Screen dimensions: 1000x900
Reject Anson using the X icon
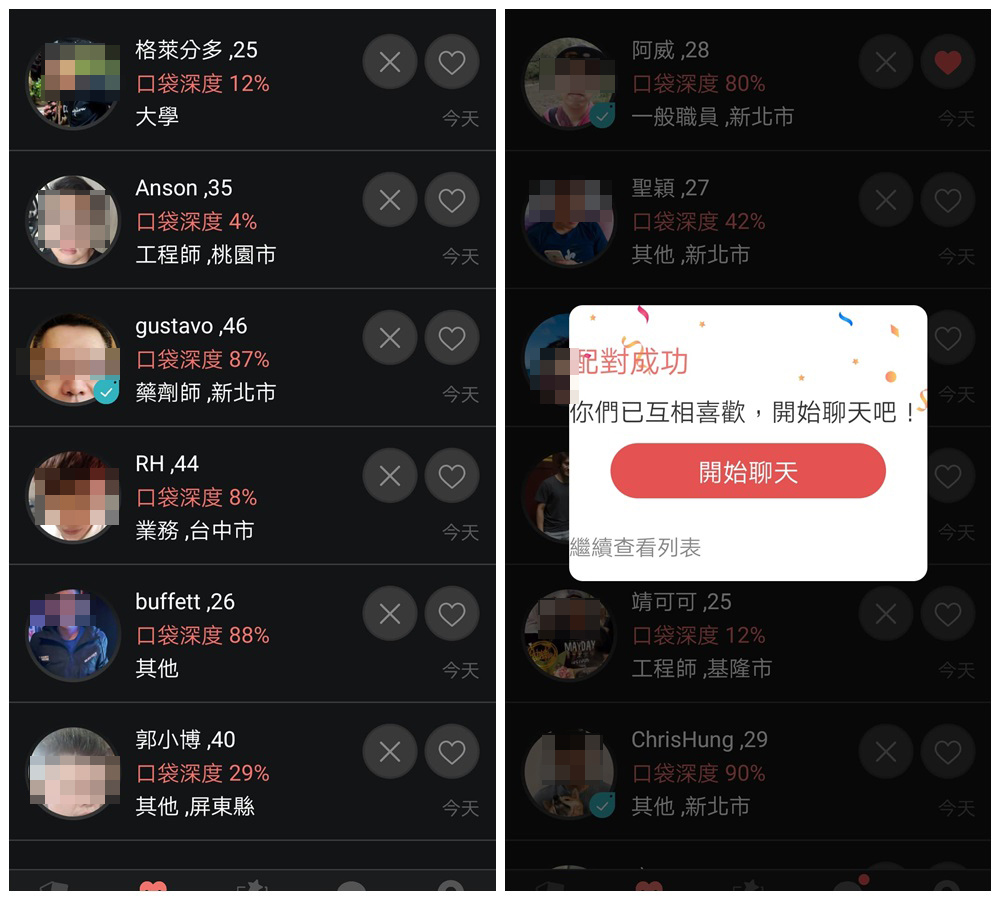pyautogui.click(x=390, y=201)
